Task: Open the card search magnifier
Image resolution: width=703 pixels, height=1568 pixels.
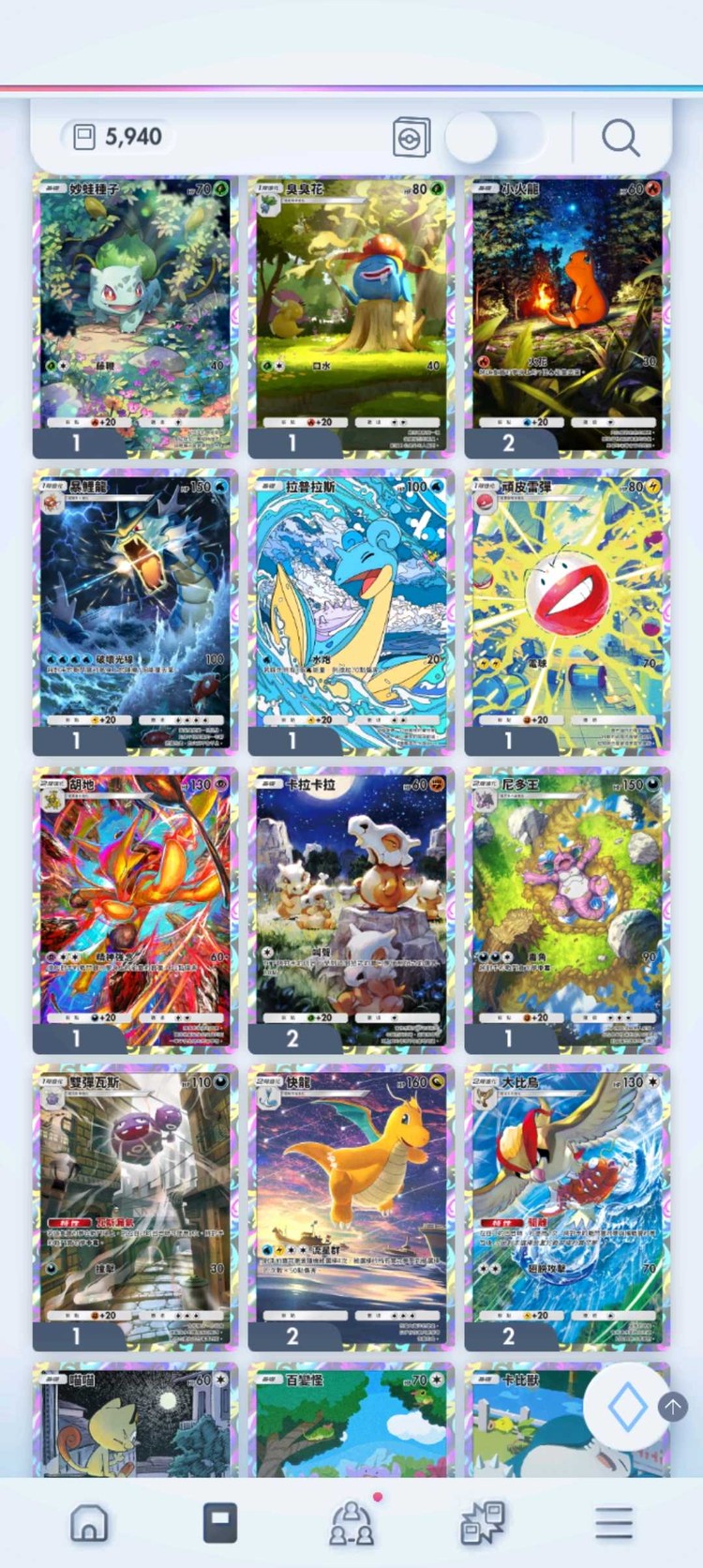Action: click(x=621, y=138)
